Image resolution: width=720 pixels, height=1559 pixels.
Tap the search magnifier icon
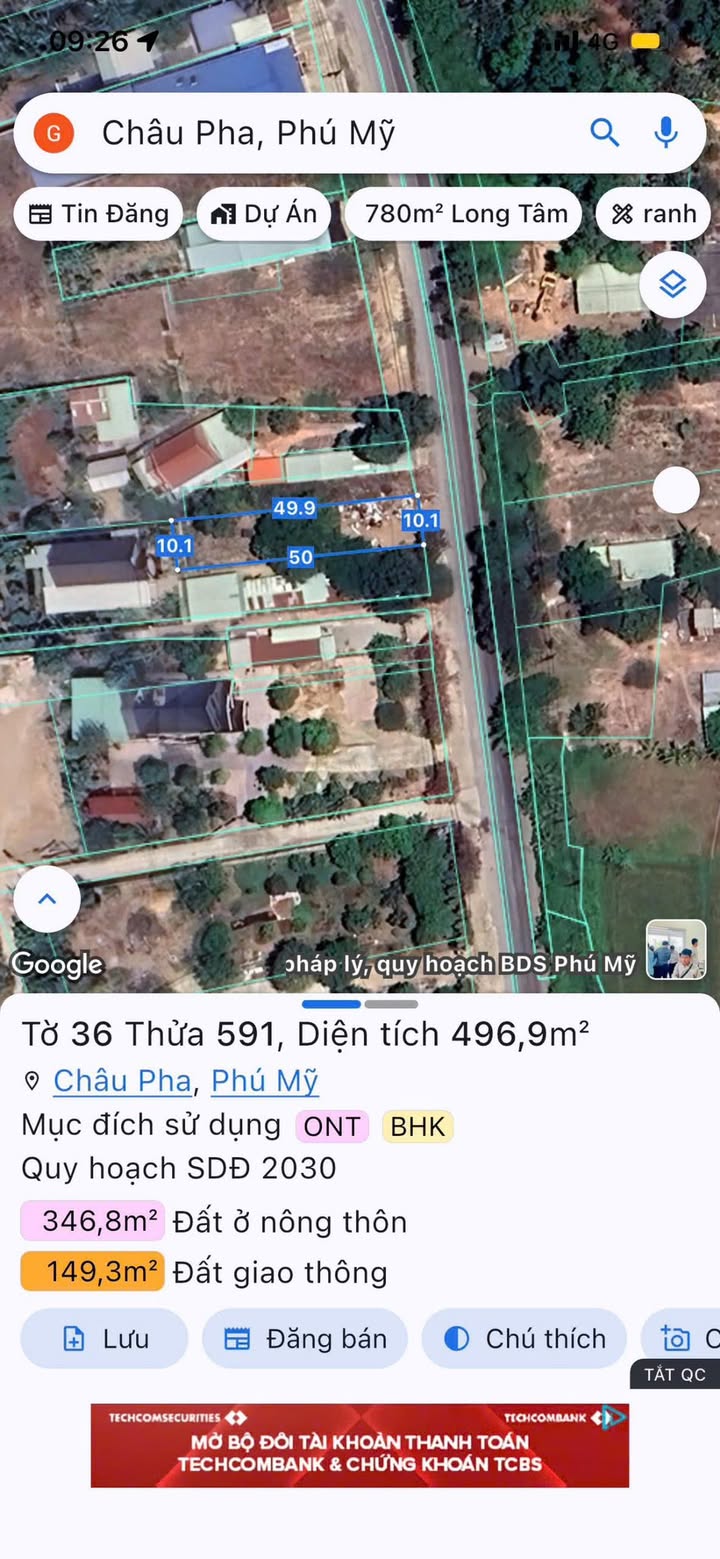pos(604,132)
